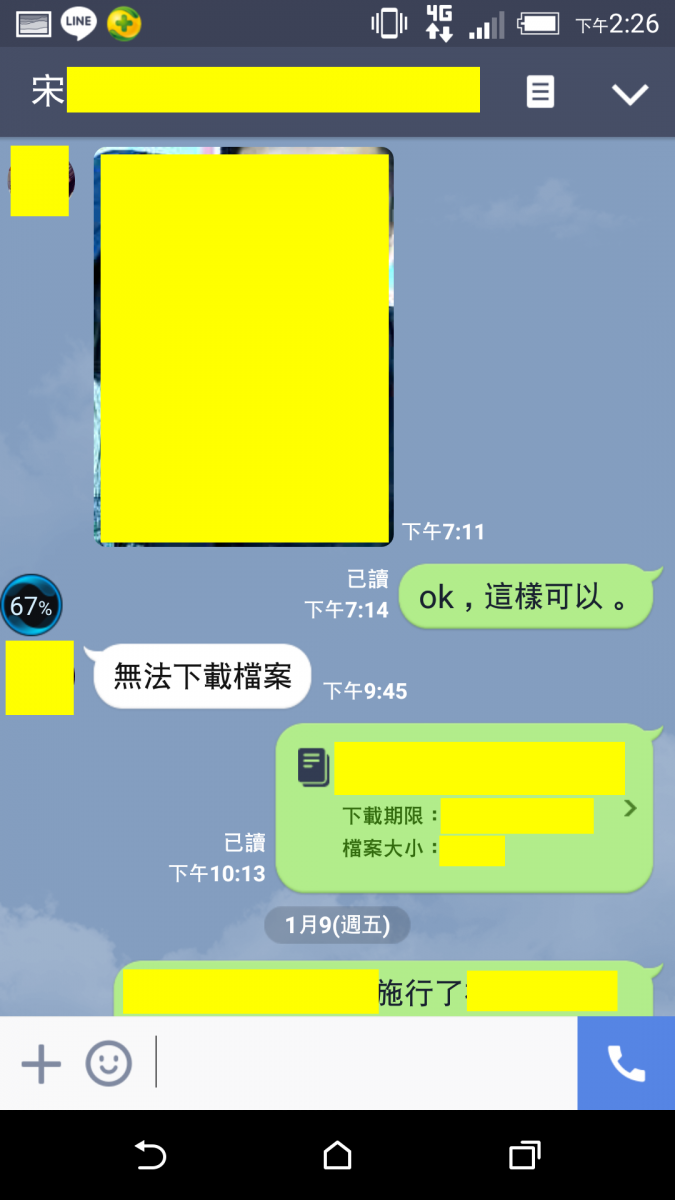Go to the home screen

click(x=337, y=1156)
